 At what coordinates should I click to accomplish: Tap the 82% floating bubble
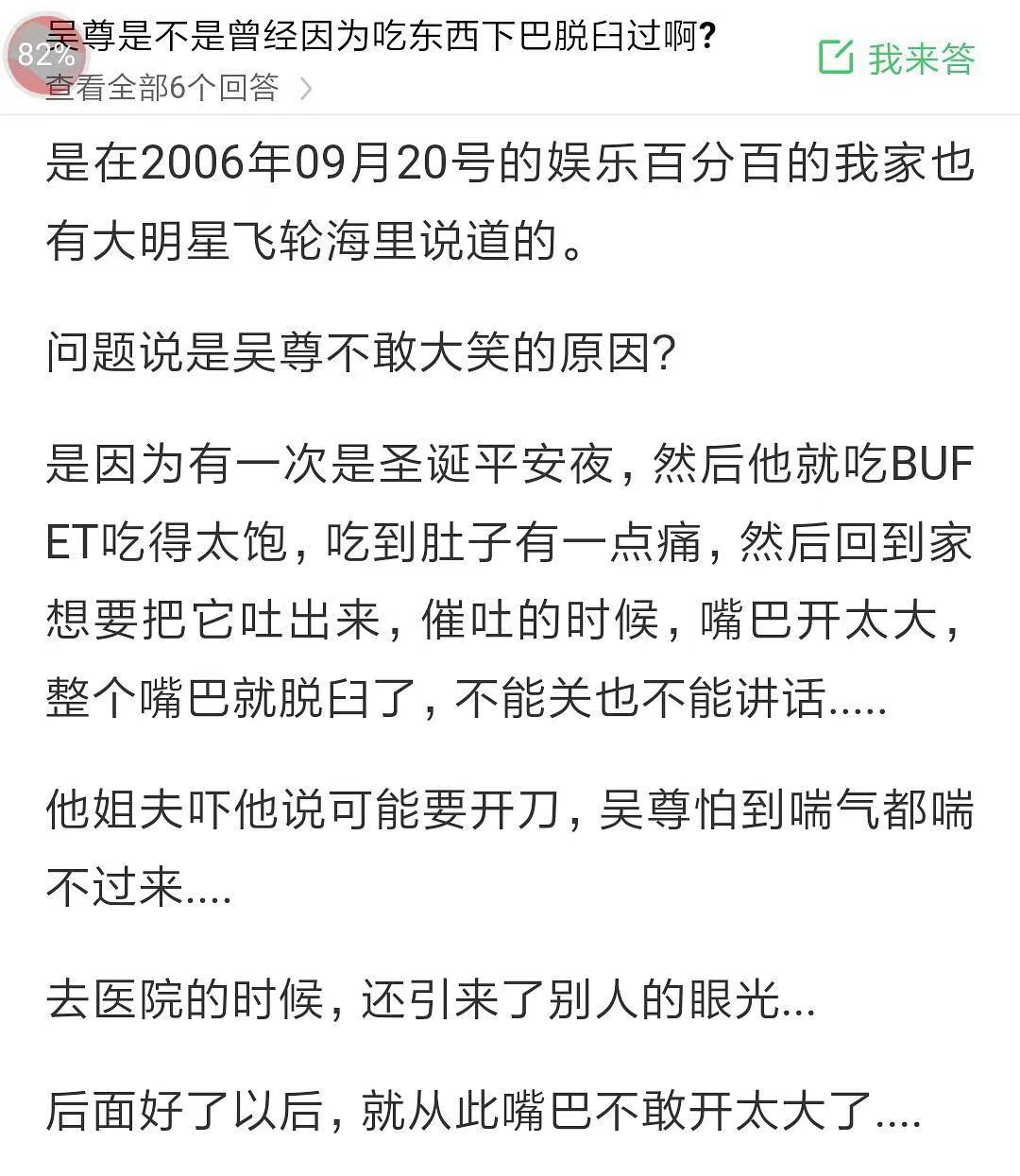pyautogui.click(x=45, y=55)
